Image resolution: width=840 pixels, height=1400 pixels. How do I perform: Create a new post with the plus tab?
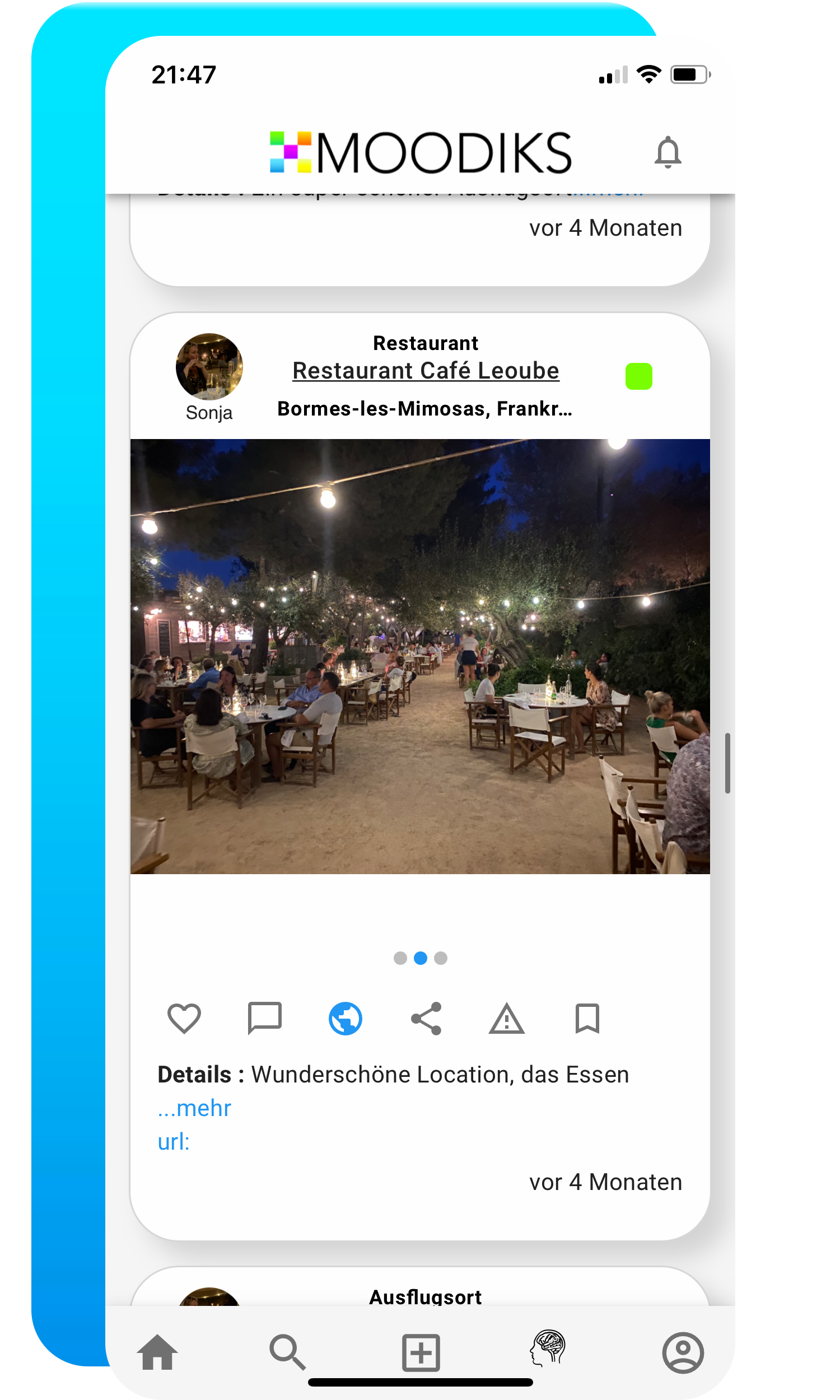coord(421,1352)
